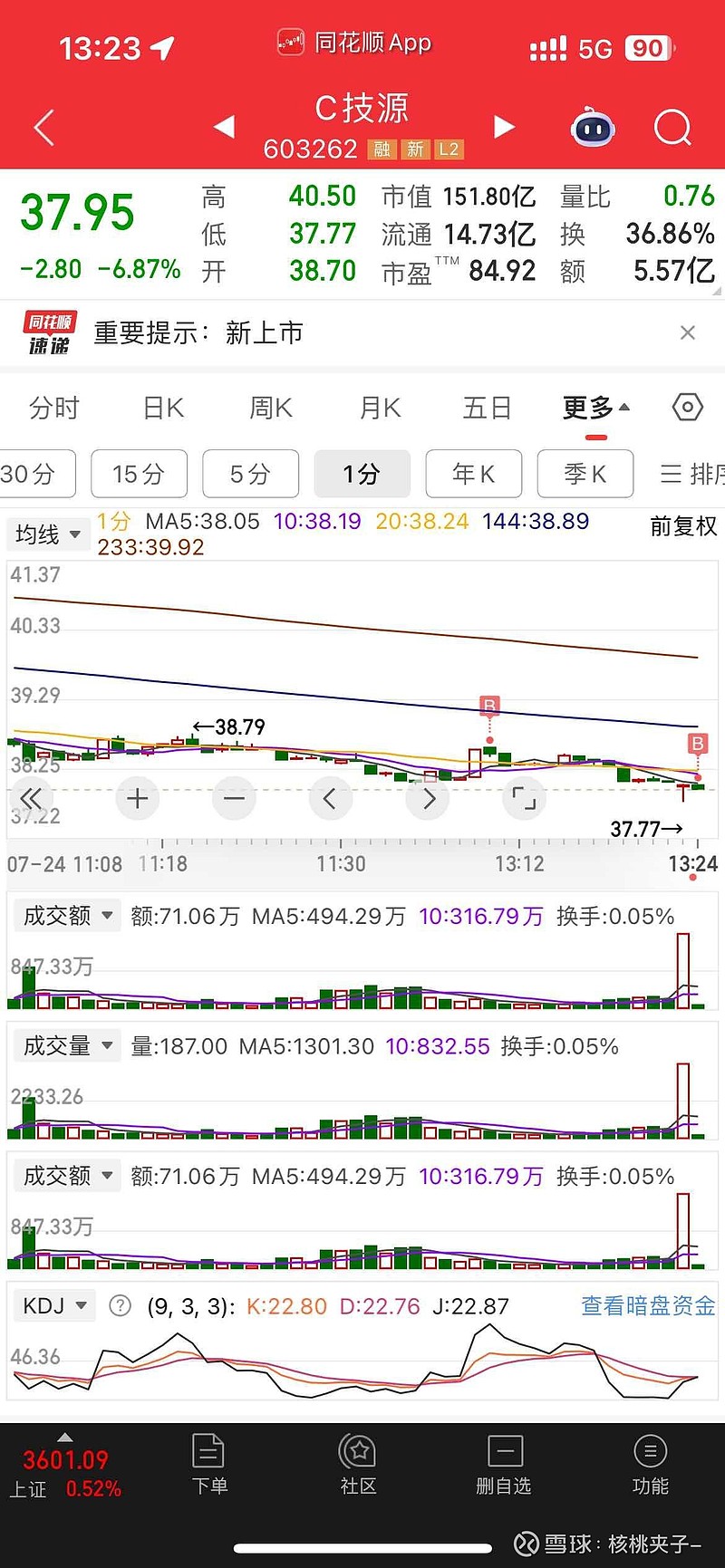
Task: Open the 更多 chart period menu
Action: click(595, 408)
